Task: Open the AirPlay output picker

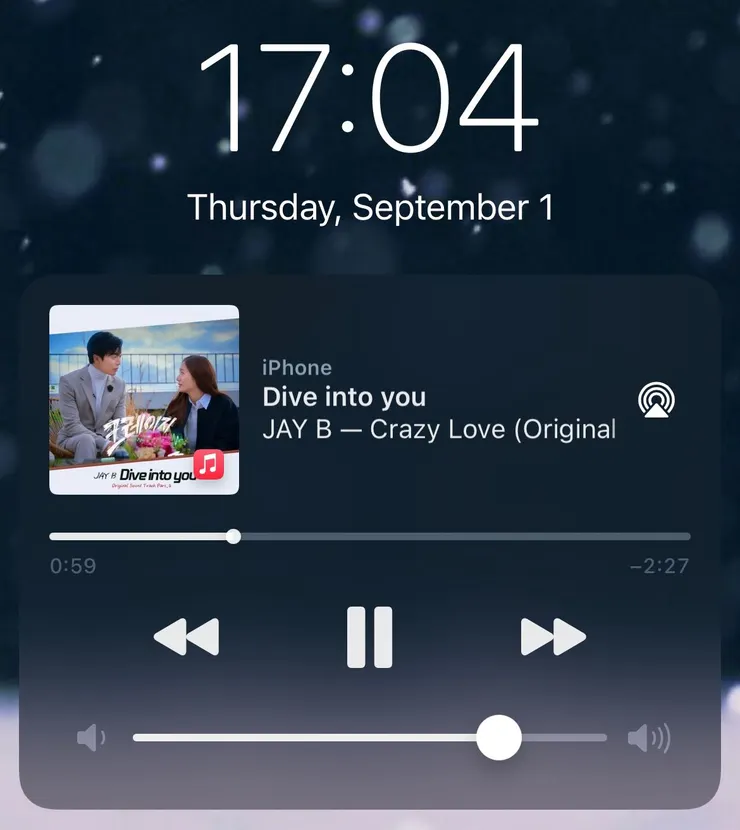Action: tap(657, 401)
